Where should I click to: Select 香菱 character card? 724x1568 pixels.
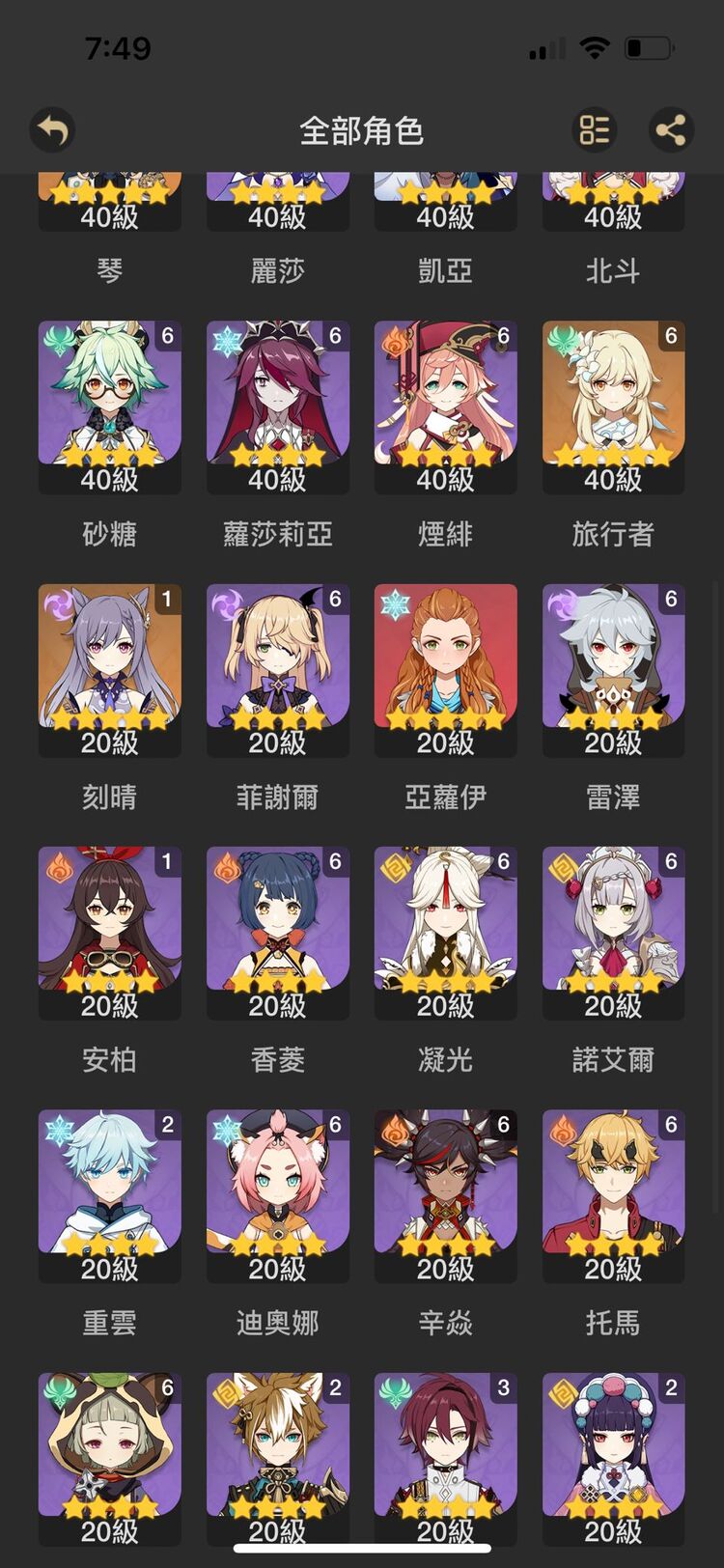[x=277, y=931]
